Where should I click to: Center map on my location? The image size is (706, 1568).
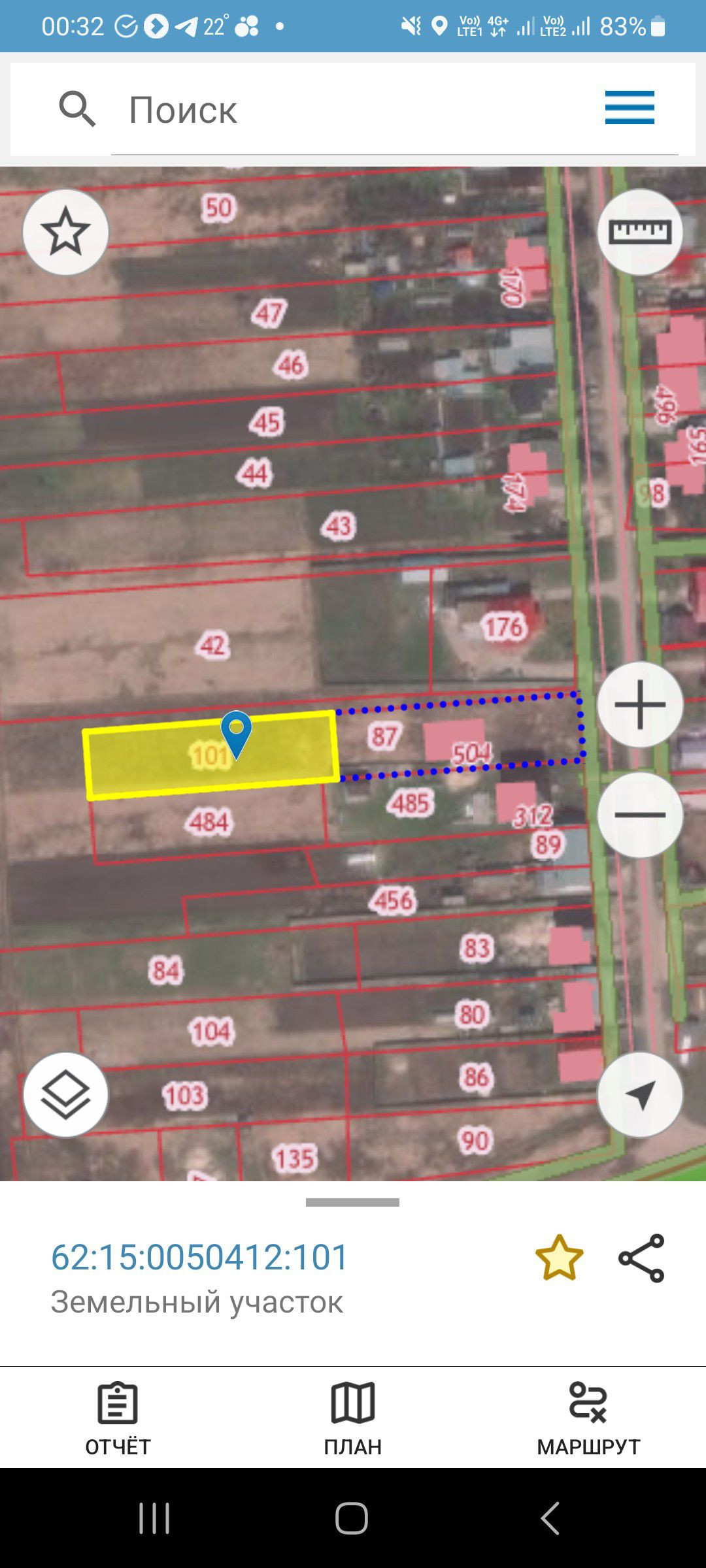coord(640,1094)
